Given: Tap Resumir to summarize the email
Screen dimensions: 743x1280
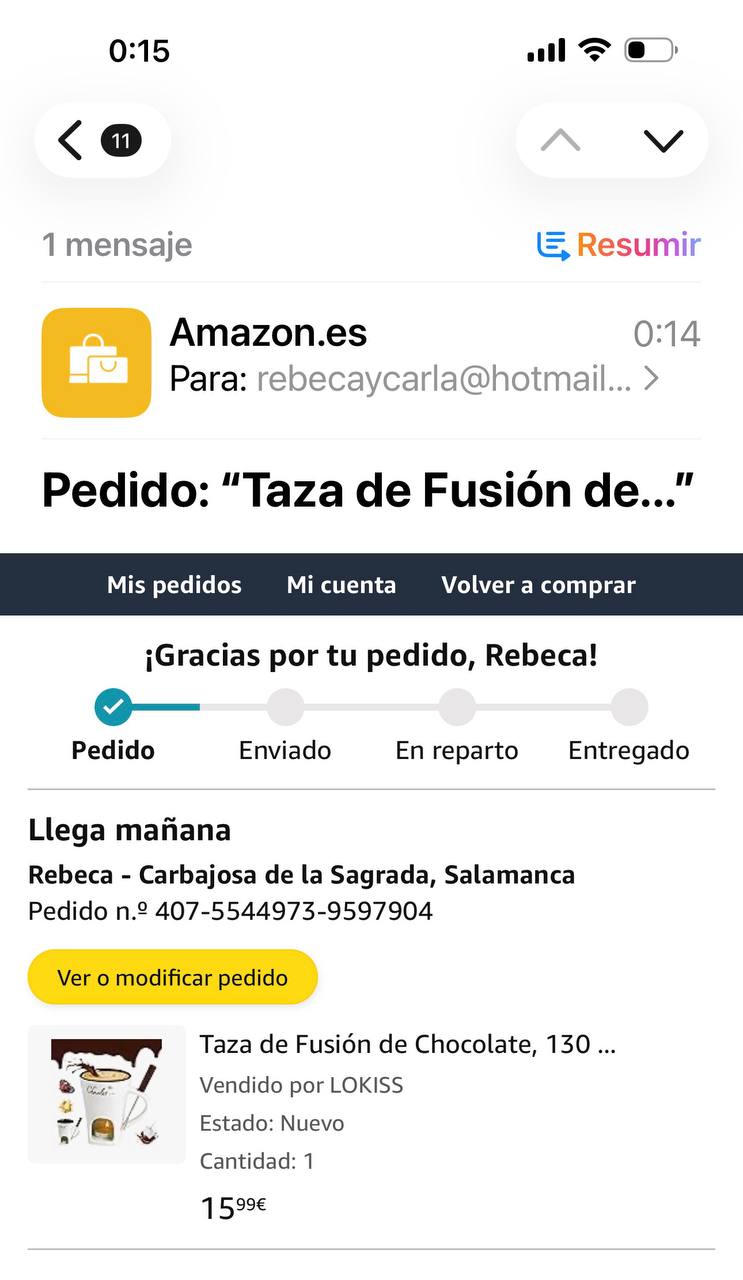Looking at the screenshot, I should coord(619,245).
